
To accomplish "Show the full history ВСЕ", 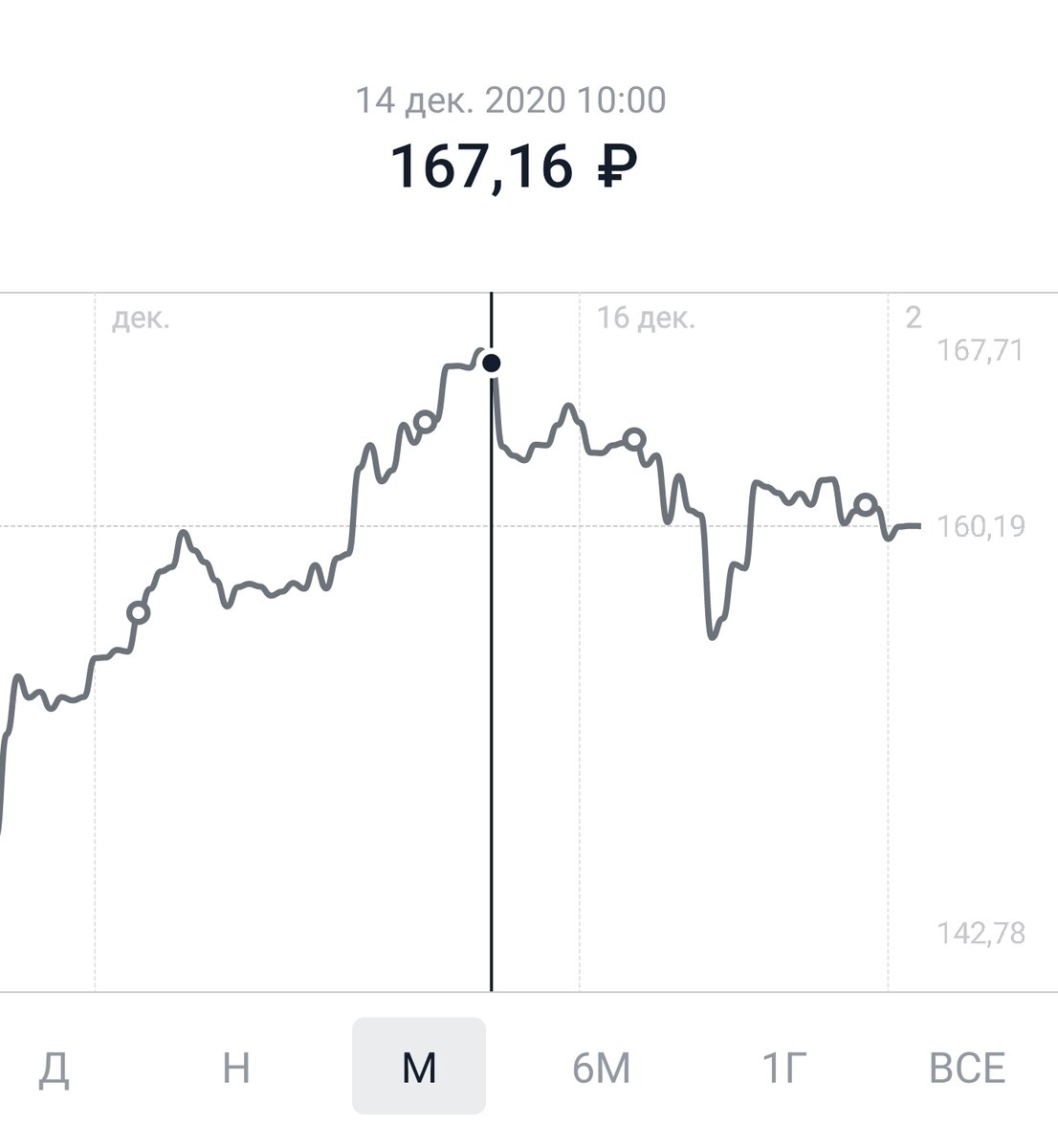I will point(967,1068).
